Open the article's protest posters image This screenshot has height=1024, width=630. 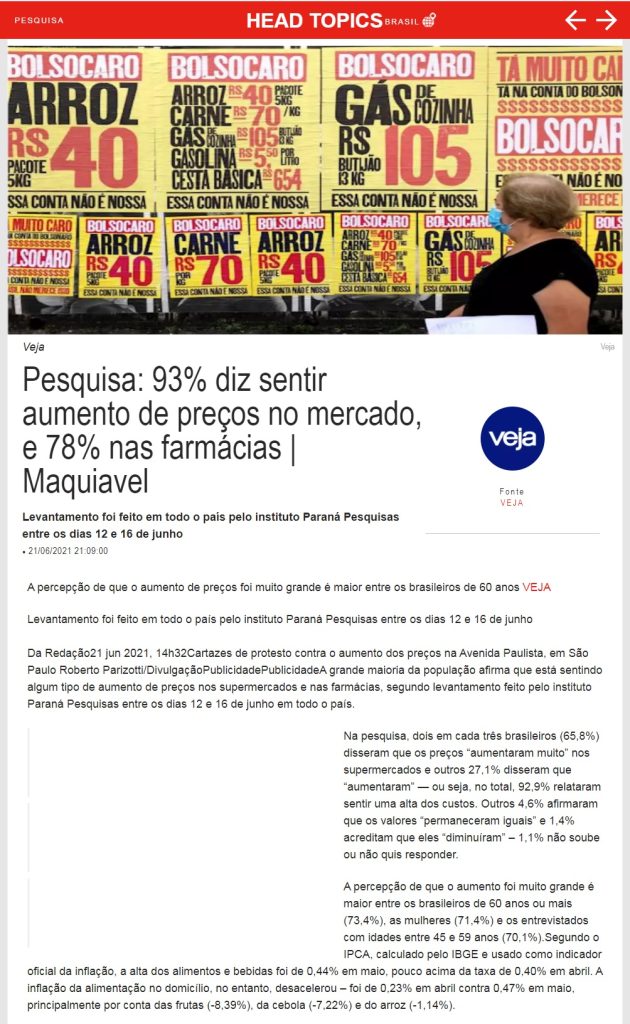click(315, 190)
